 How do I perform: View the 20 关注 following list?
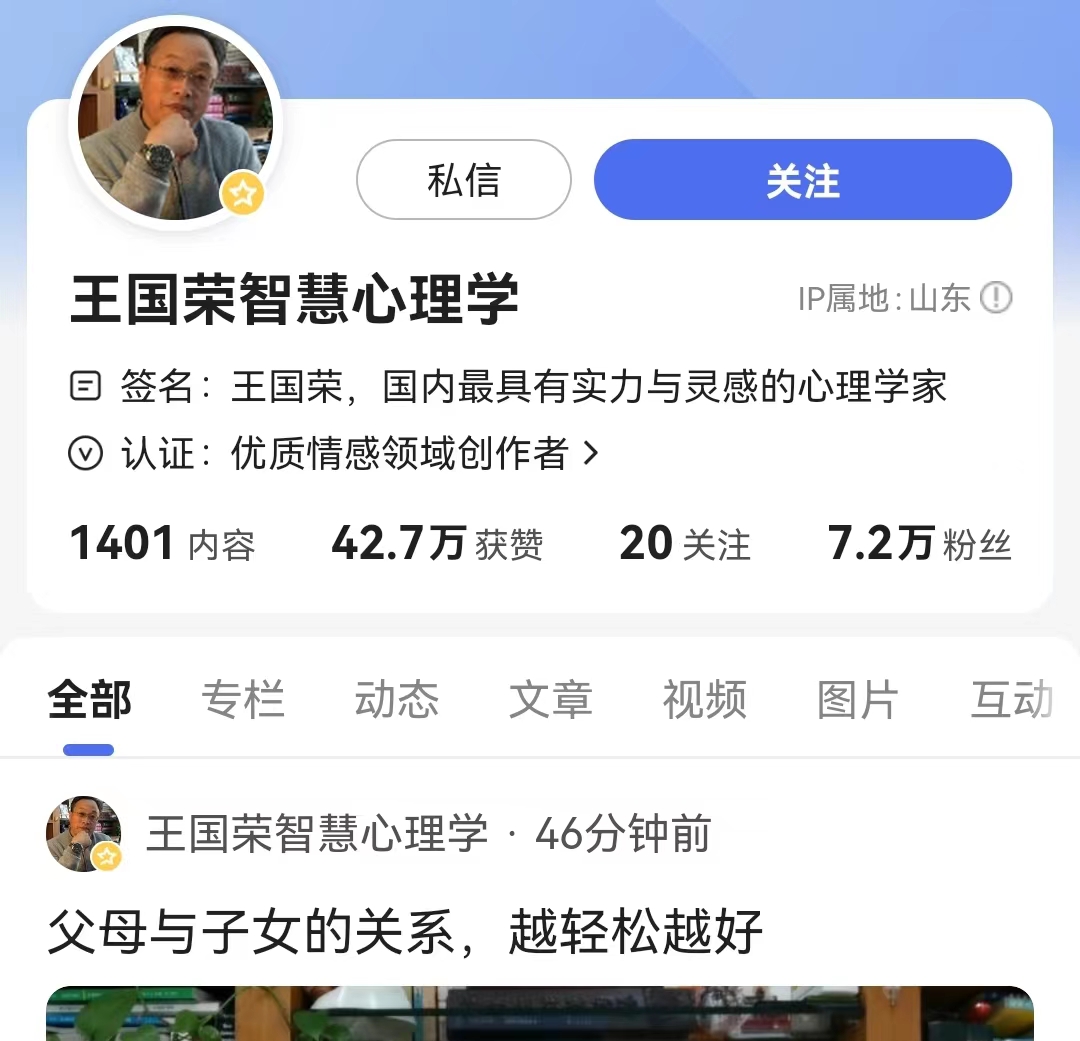(685, 544)
